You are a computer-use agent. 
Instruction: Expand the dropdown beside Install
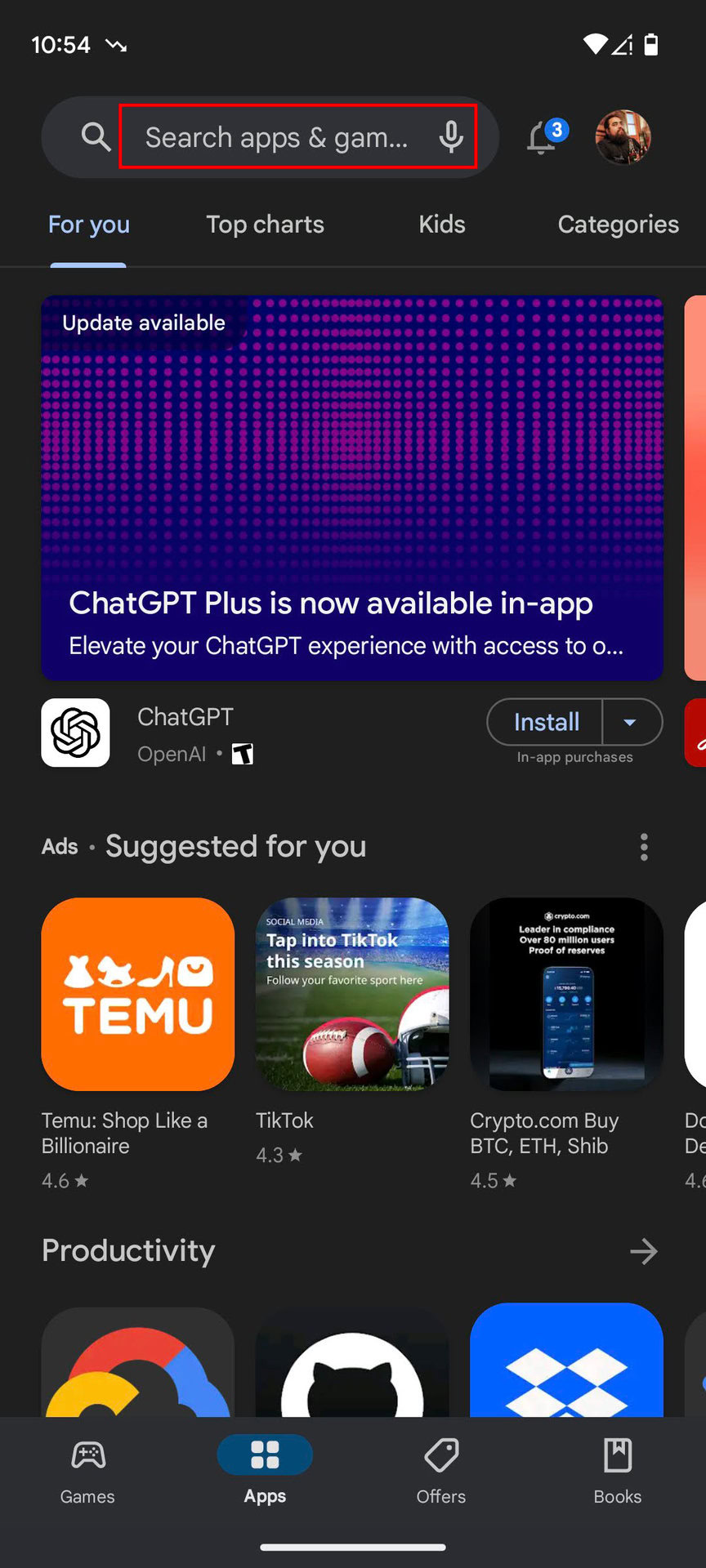[x=630, y=722]
